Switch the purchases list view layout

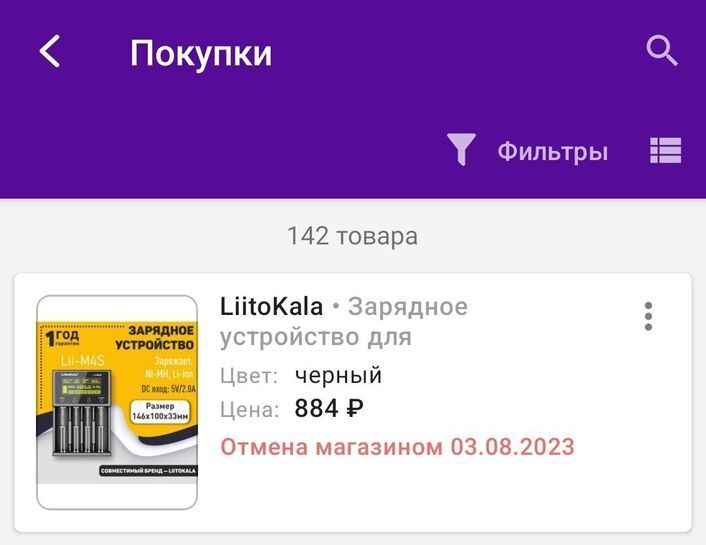click(x=665, y=151)
